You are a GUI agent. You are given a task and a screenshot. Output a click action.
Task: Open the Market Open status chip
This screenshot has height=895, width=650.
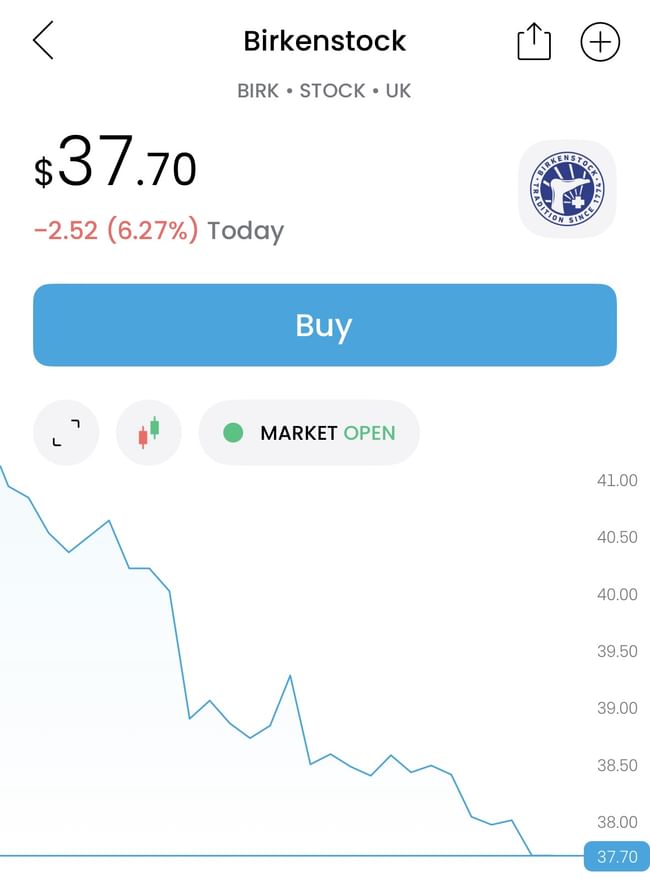(309, 433)
